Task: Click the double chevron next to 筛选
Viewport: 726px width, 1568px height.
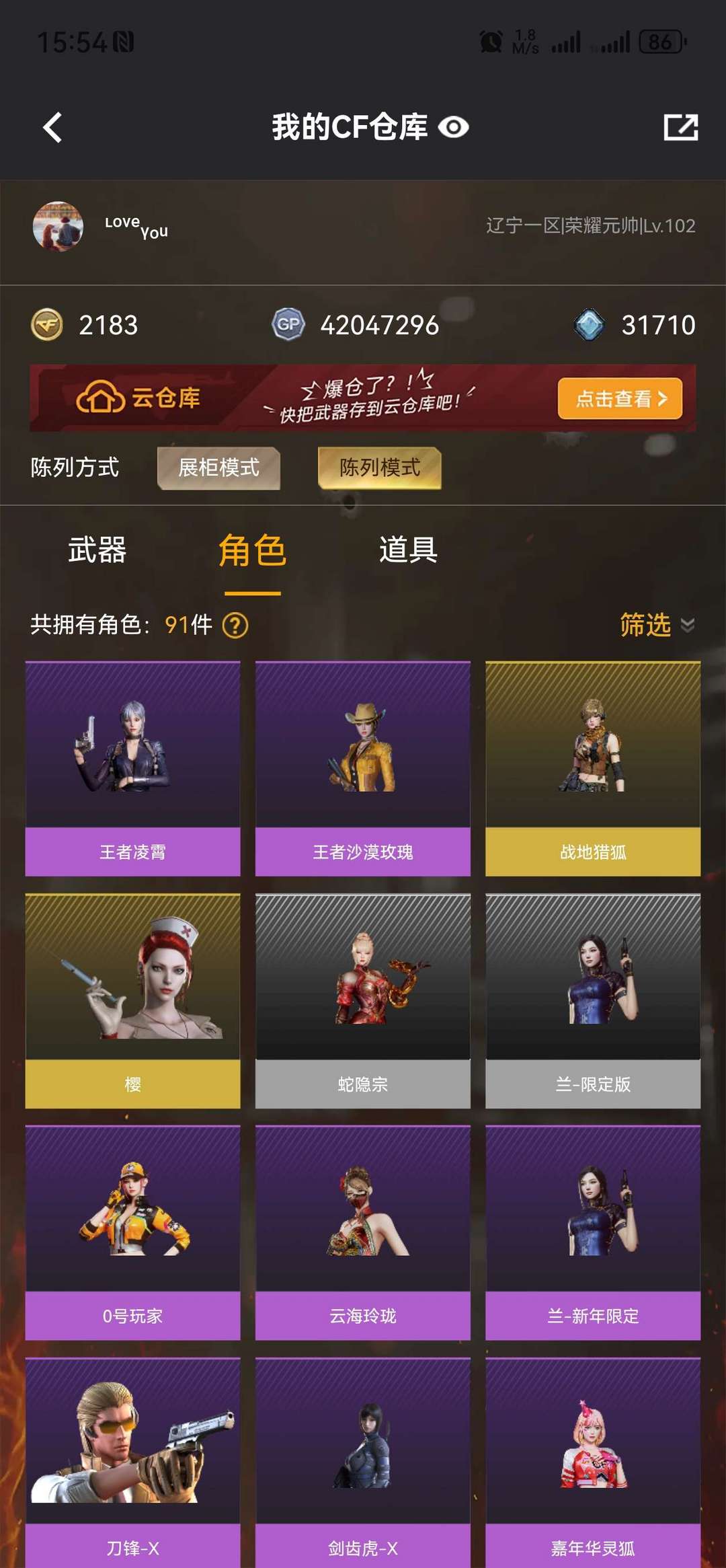Action: (x=687, y=627)
